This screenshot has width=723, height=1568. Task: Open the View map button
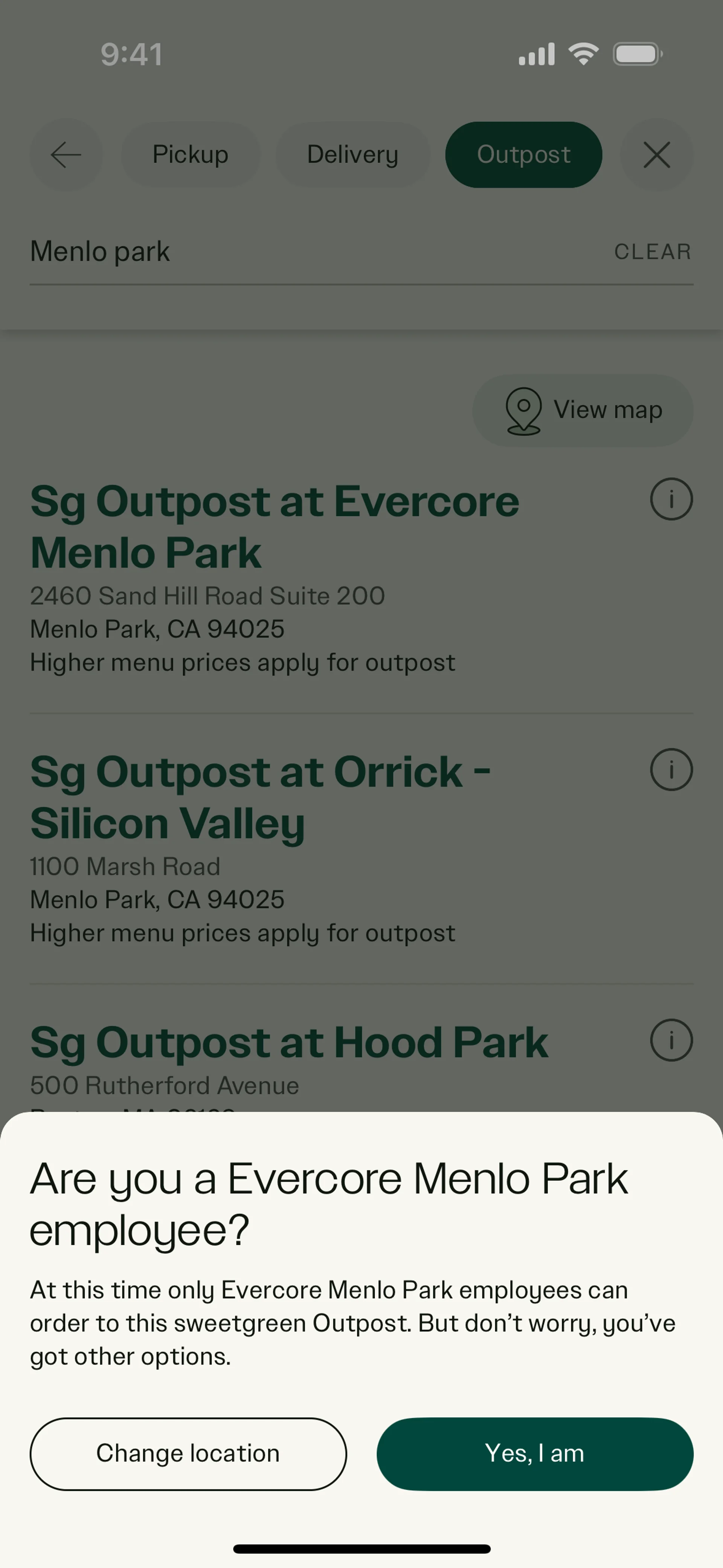583,410
